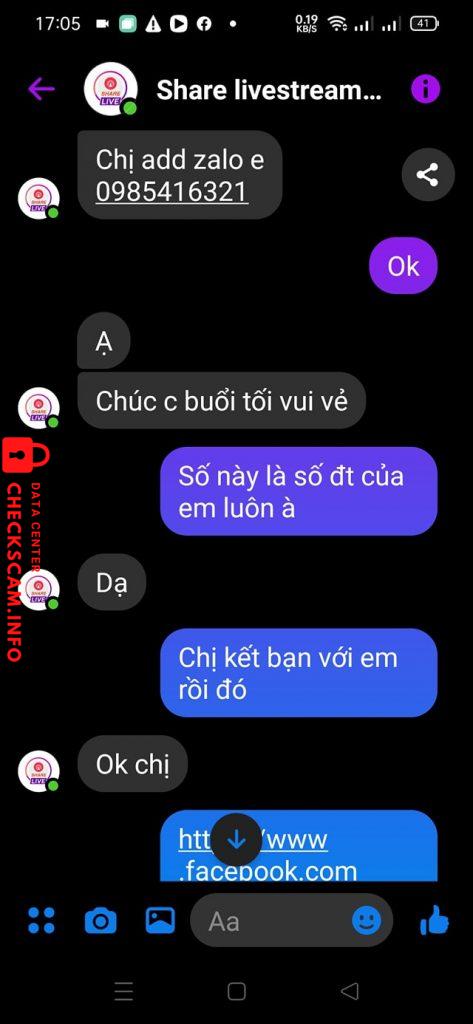Open the facebook.com link in the chat
Image resolution: width=473 pixels, height=1024 pixels.
pyautogui.click(x=268, y=854)
